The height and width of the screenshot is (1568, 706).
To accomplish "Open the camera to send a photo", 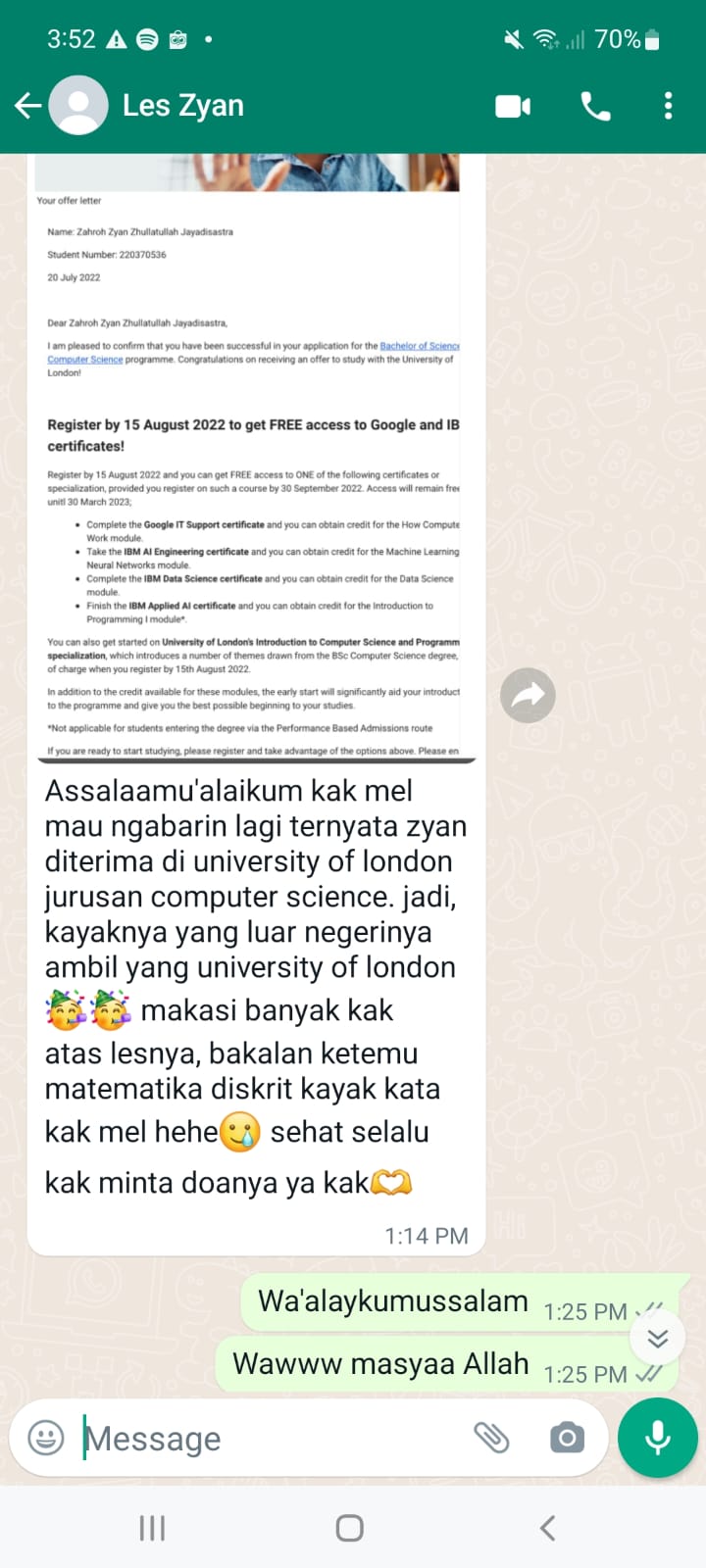I will [567, 1438].
